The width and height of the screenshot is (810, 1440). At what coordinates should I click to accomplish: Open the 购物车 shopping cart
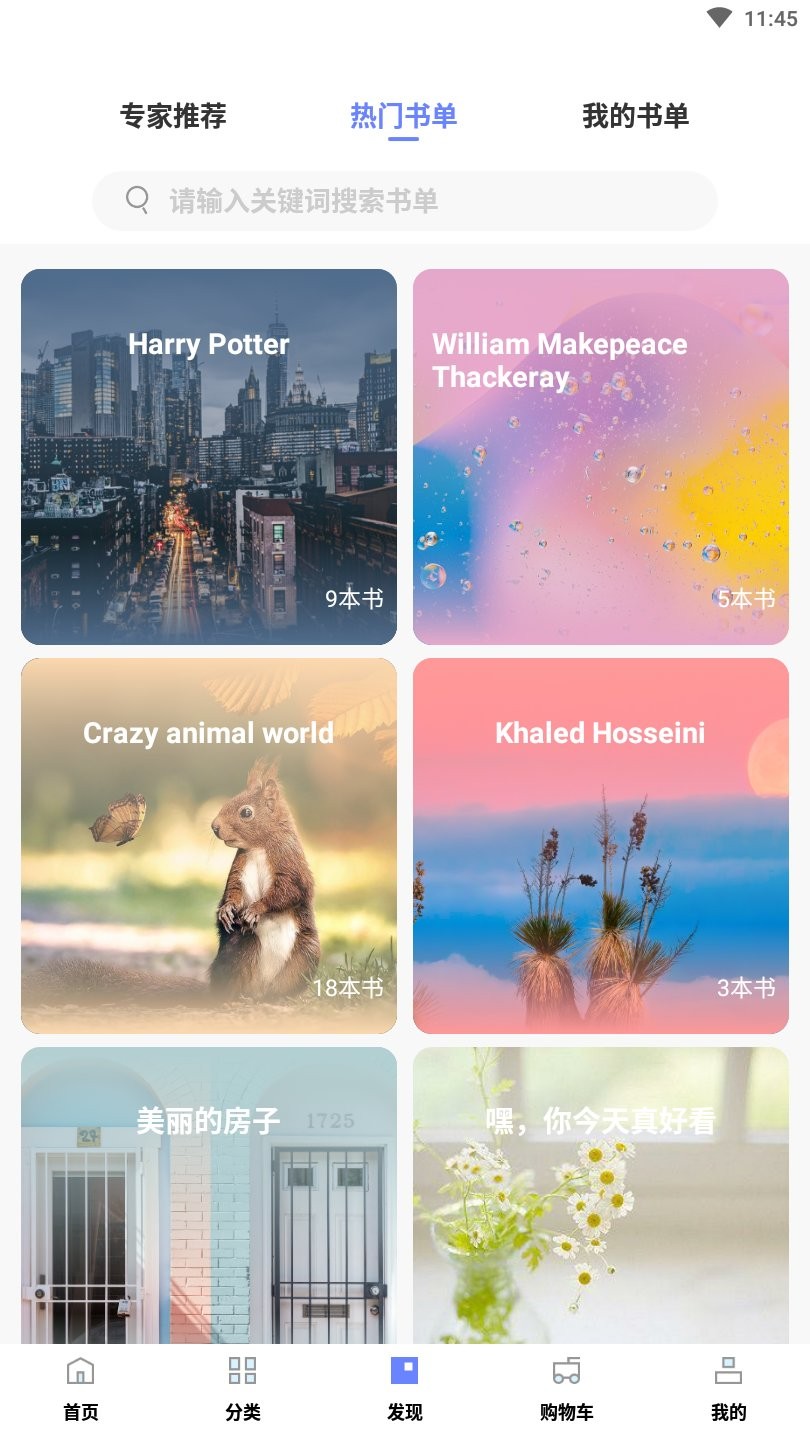tap(566, 1388)
